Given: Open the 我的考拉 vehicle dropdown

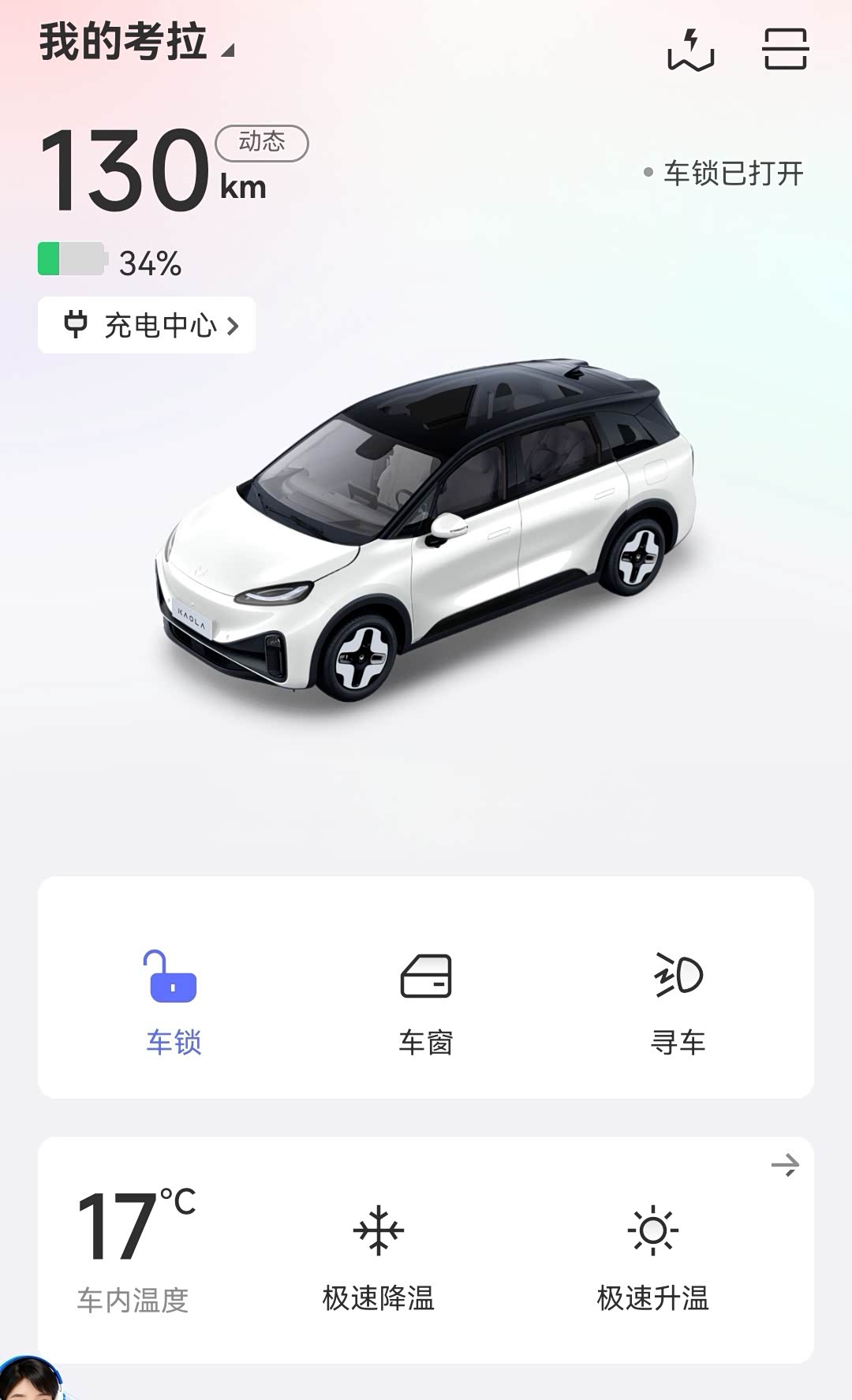Looking at the screenshot, I should [137, 43].
